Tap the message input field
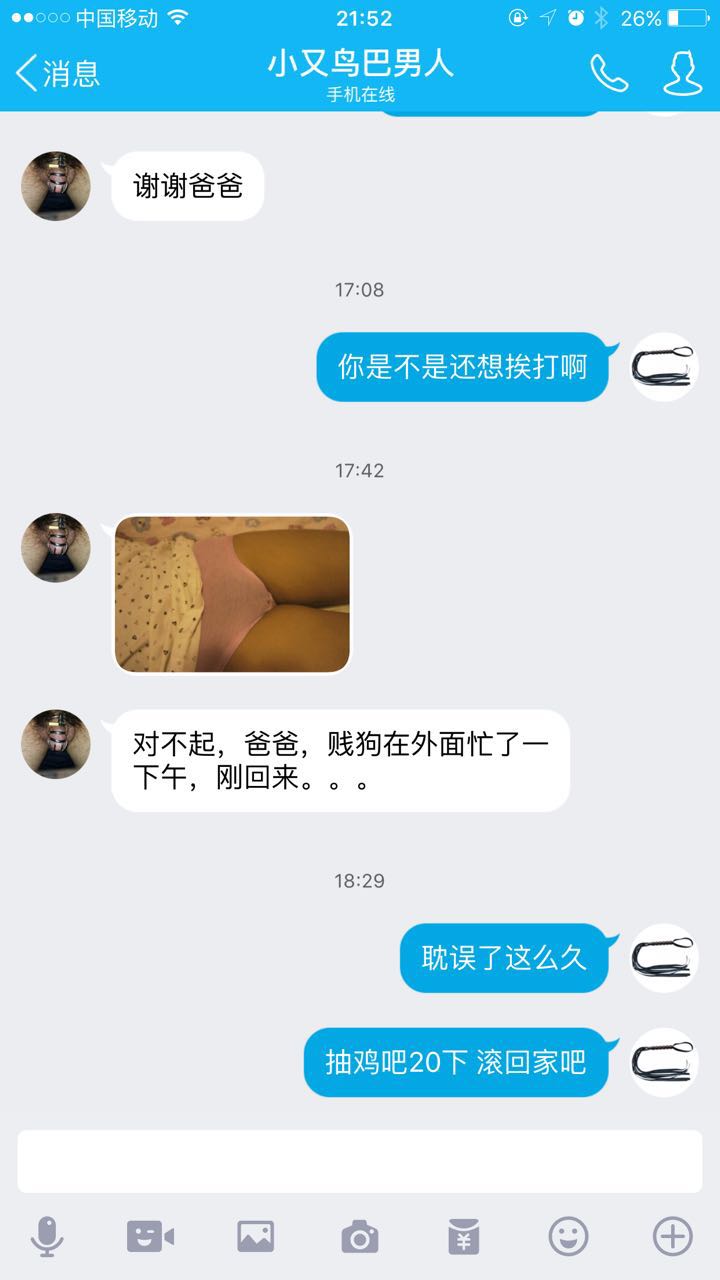This screenshot has width=720, height=1280. [360, 1161]
